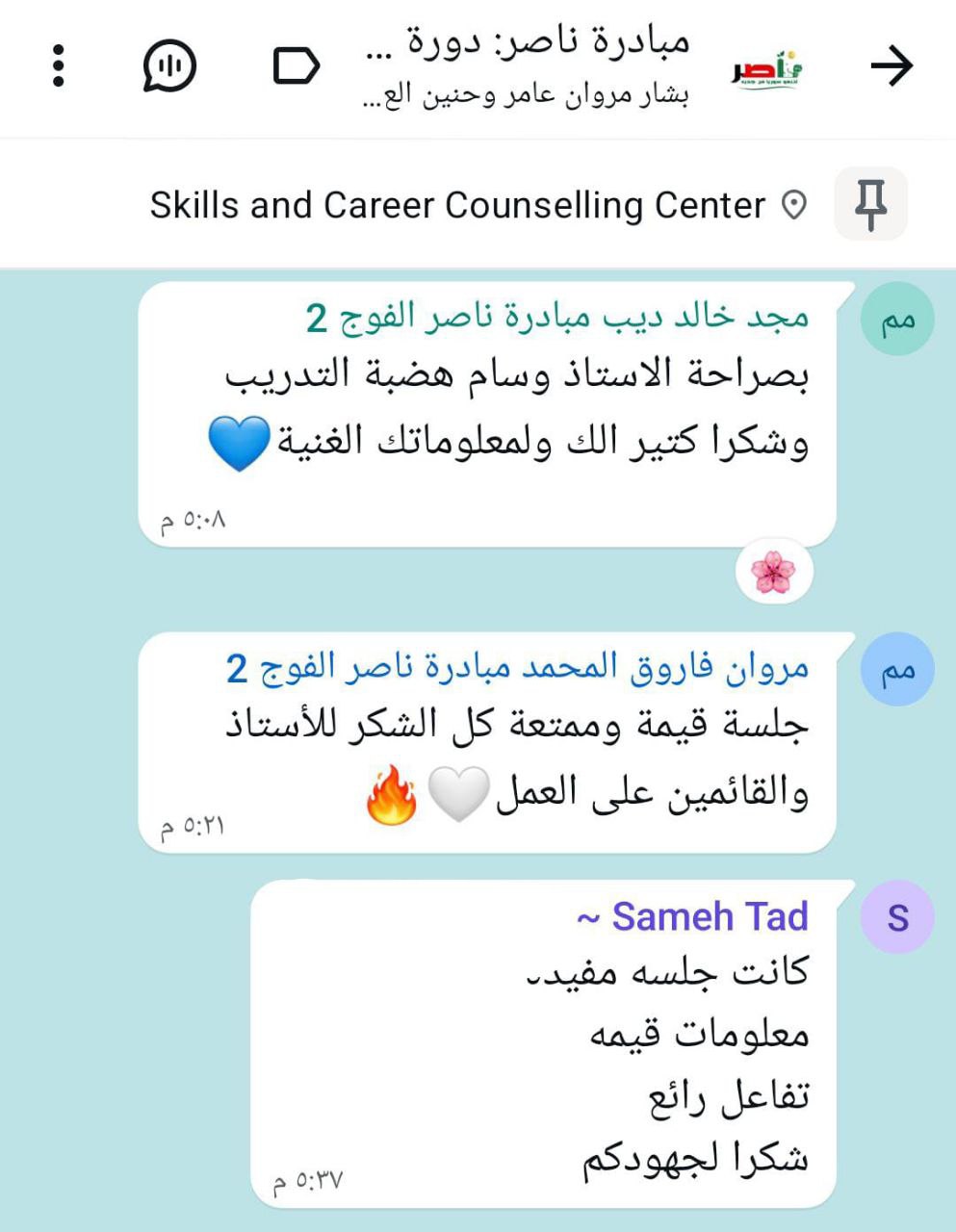
Task: Open the label tag icon
Action: click(296, 66)
